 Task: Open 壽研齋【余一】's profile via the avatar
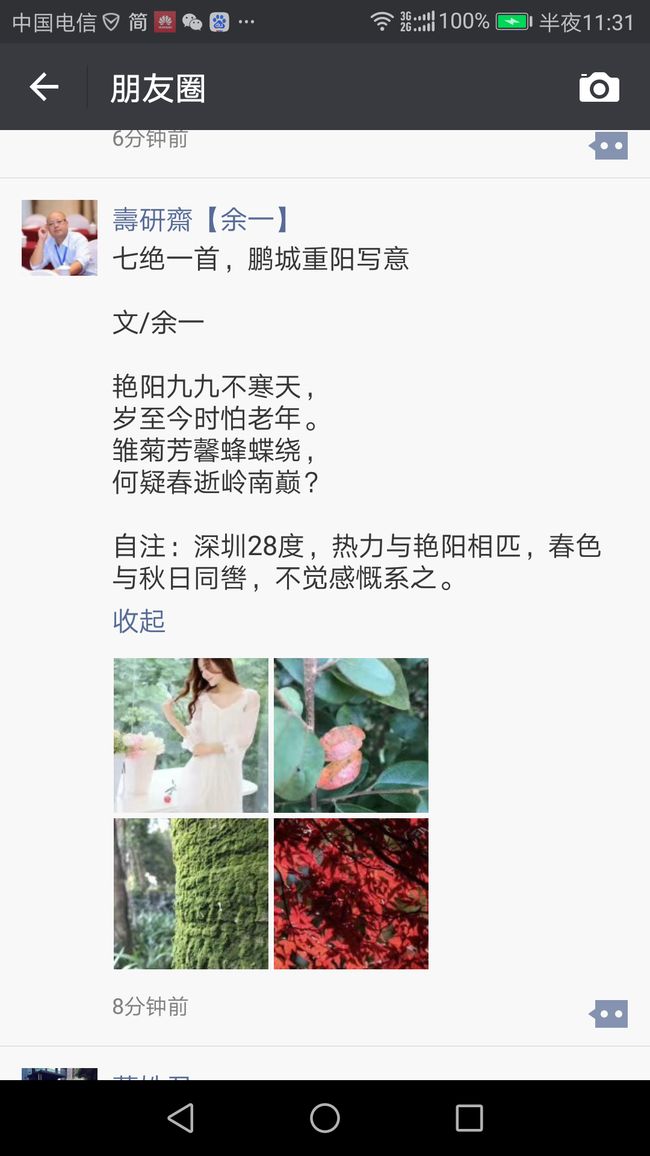tap(60, 237)
